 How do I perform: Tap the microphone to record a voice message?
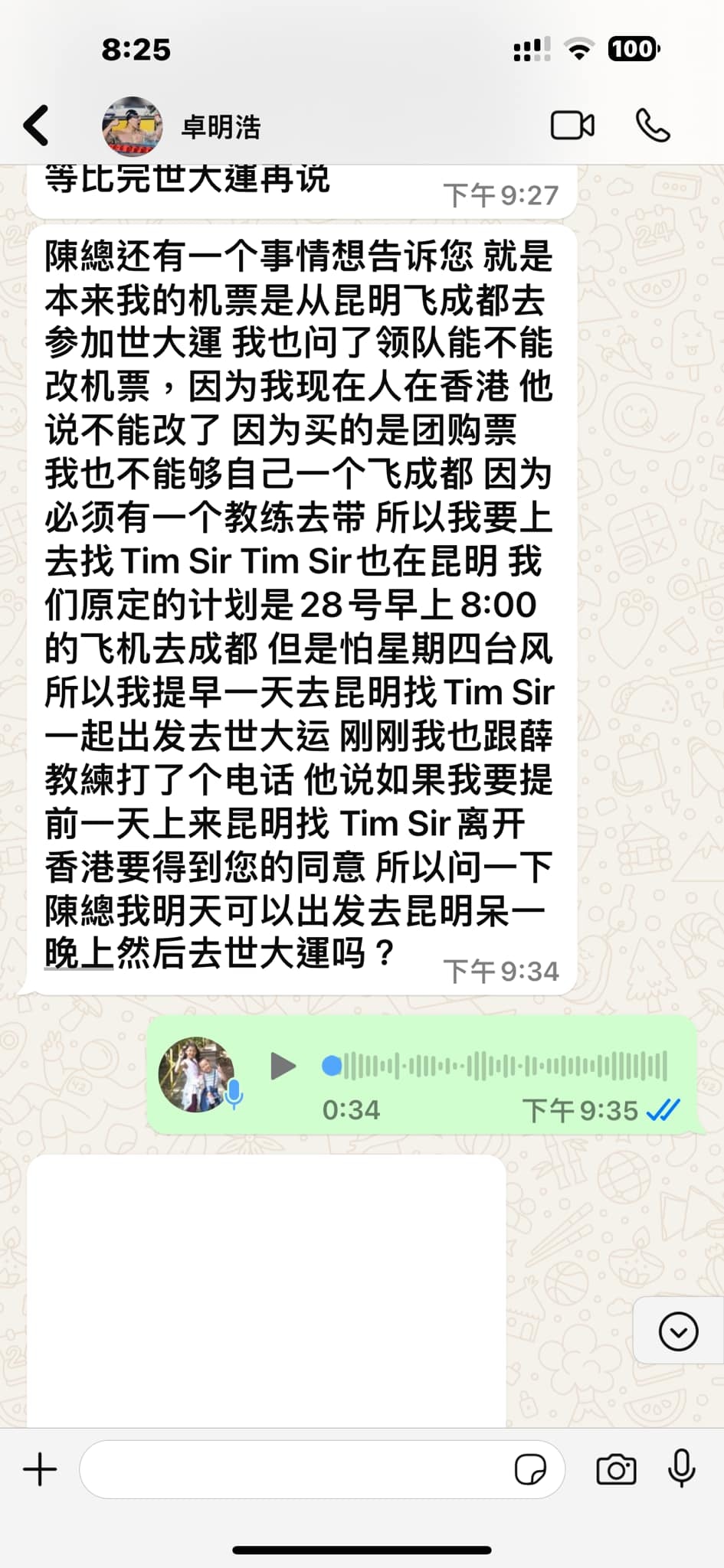[x=681, y=1468]
